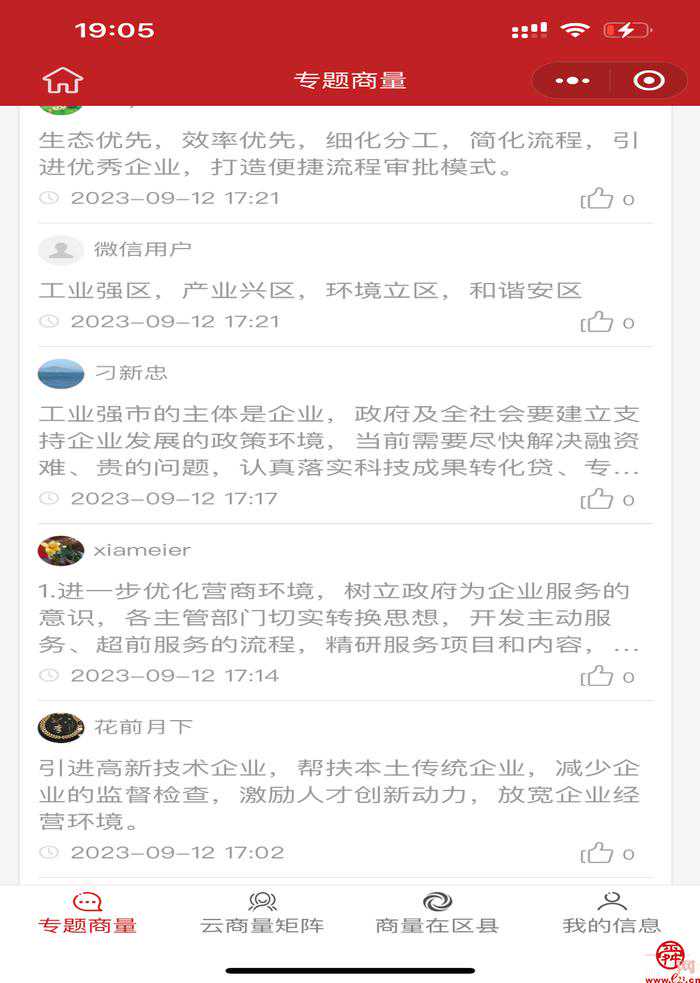The image size is (700, 983).
Task: Go to the home page icon
Action: pyautogui.click(x=62, y=80)
